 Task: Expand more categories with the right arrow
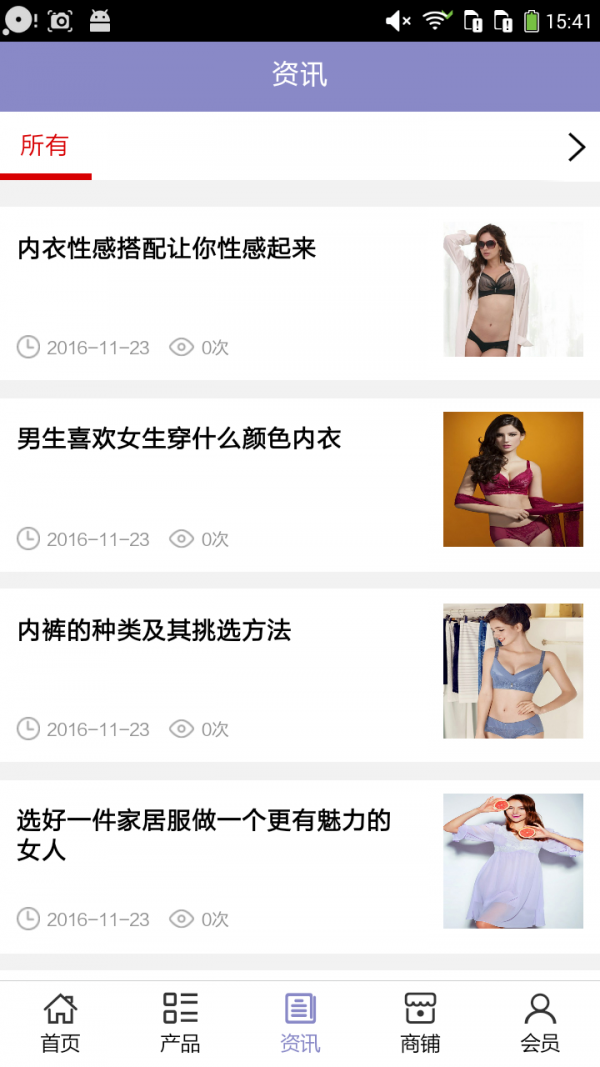(576, 148)
